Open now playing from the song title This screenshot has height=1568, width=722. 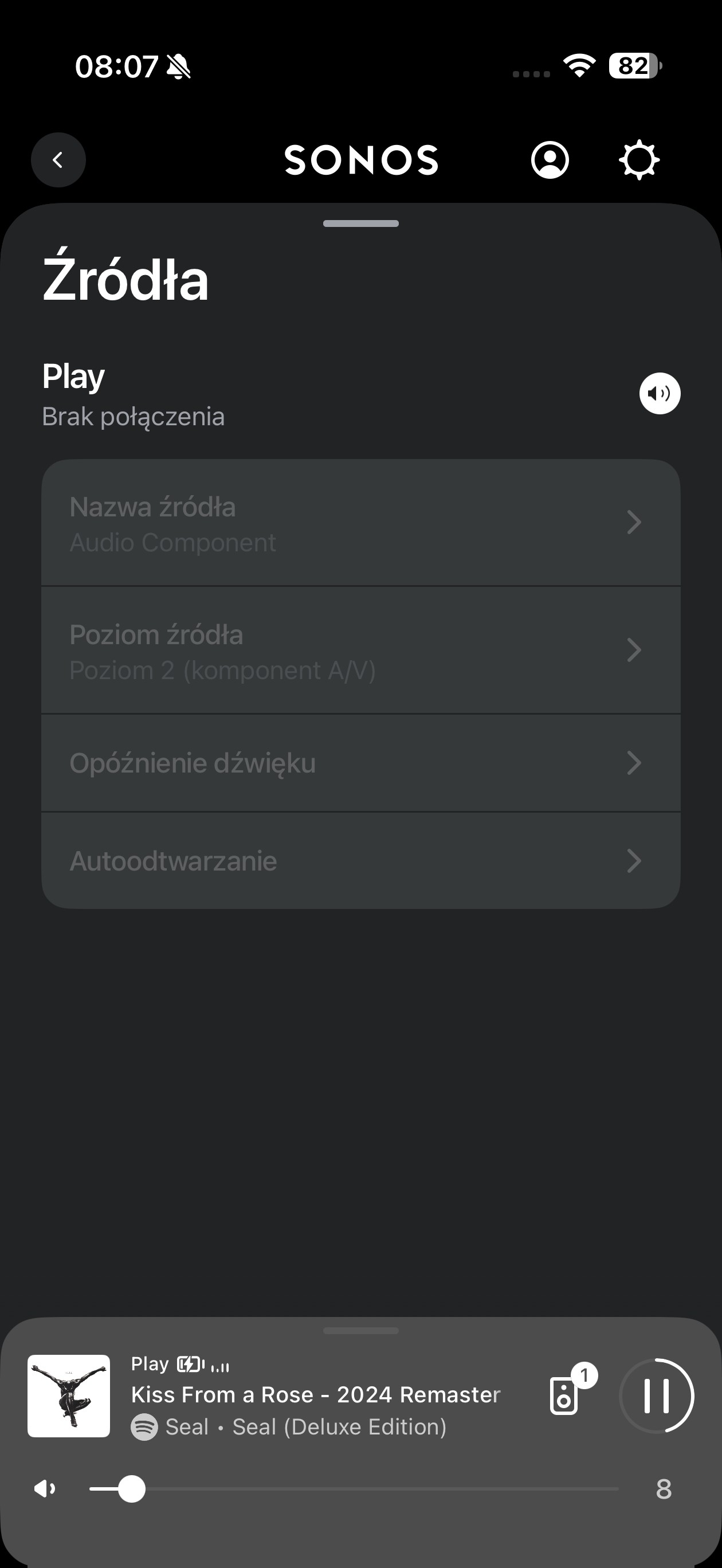315,1394
